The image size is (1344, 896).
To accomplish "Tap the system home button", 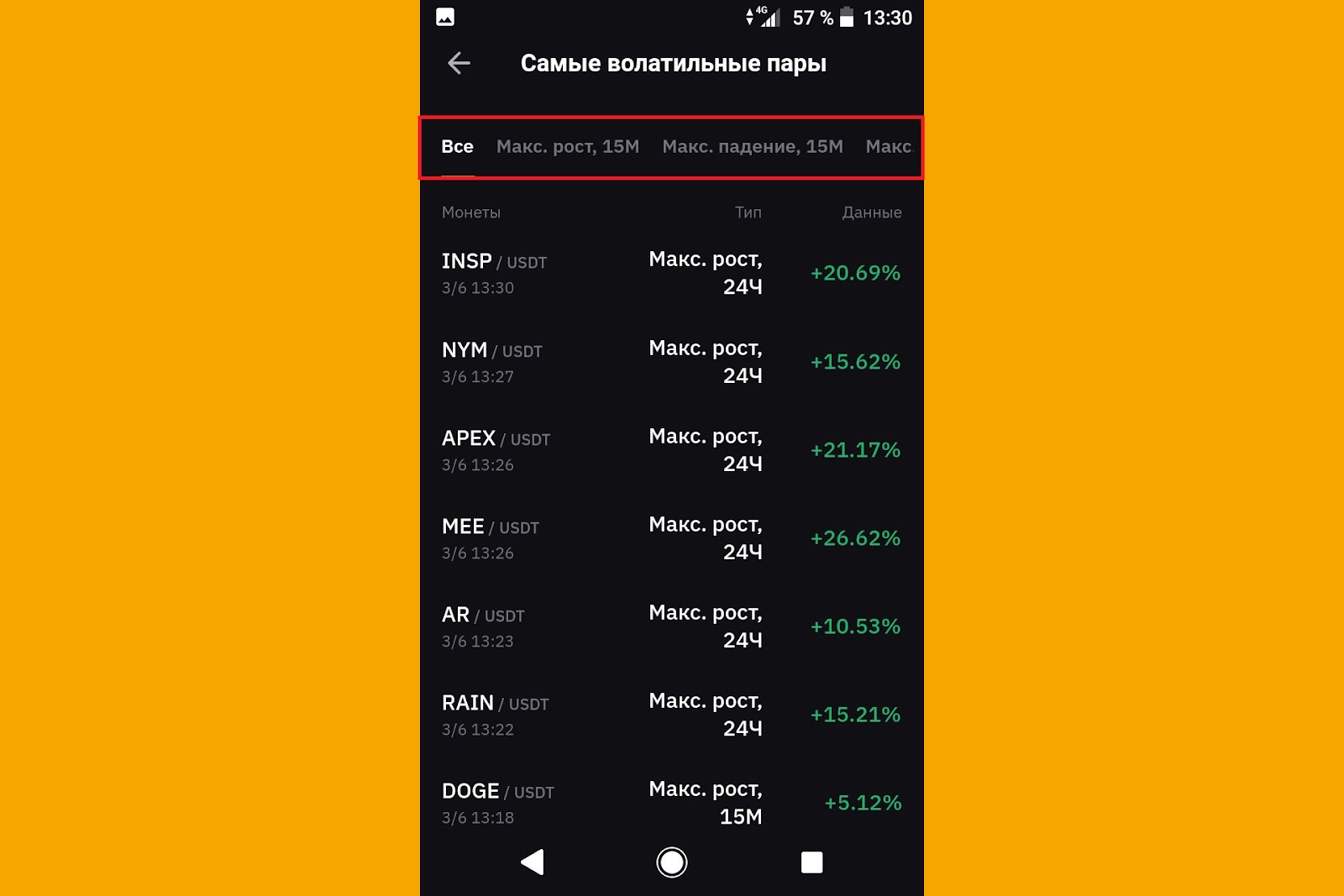I will pos(672,862).
